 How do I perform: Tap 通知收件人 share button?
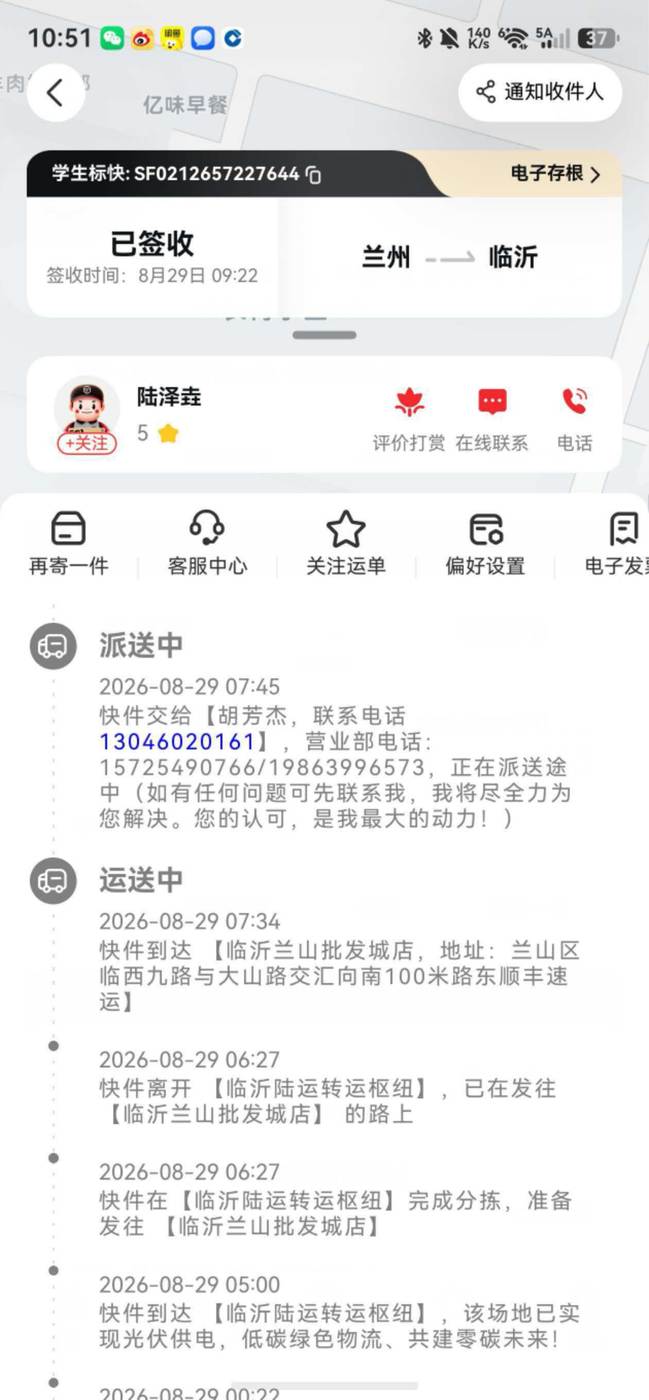click(x=540, y=92)
